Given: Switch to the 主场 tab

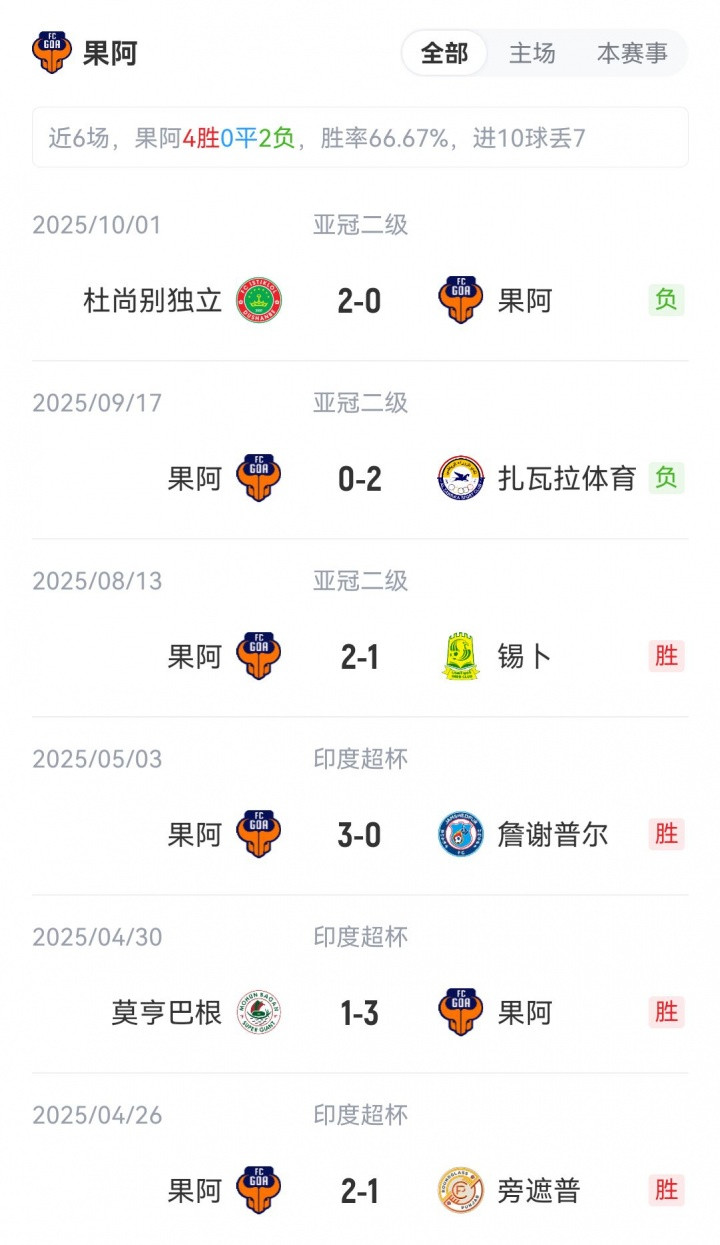Looking at the screenshot, I should click(x=532, y=53).
